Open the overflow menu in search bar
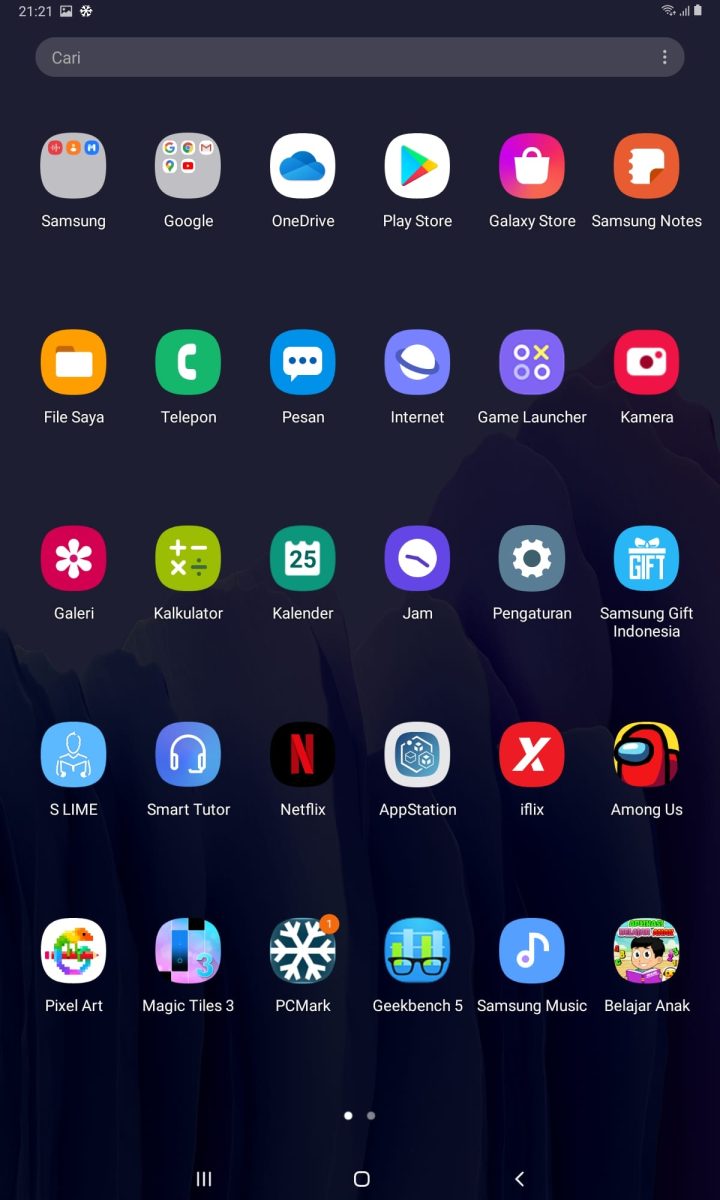The height and width of the screenshot is (1200, 720). click(x=664, y=58)
